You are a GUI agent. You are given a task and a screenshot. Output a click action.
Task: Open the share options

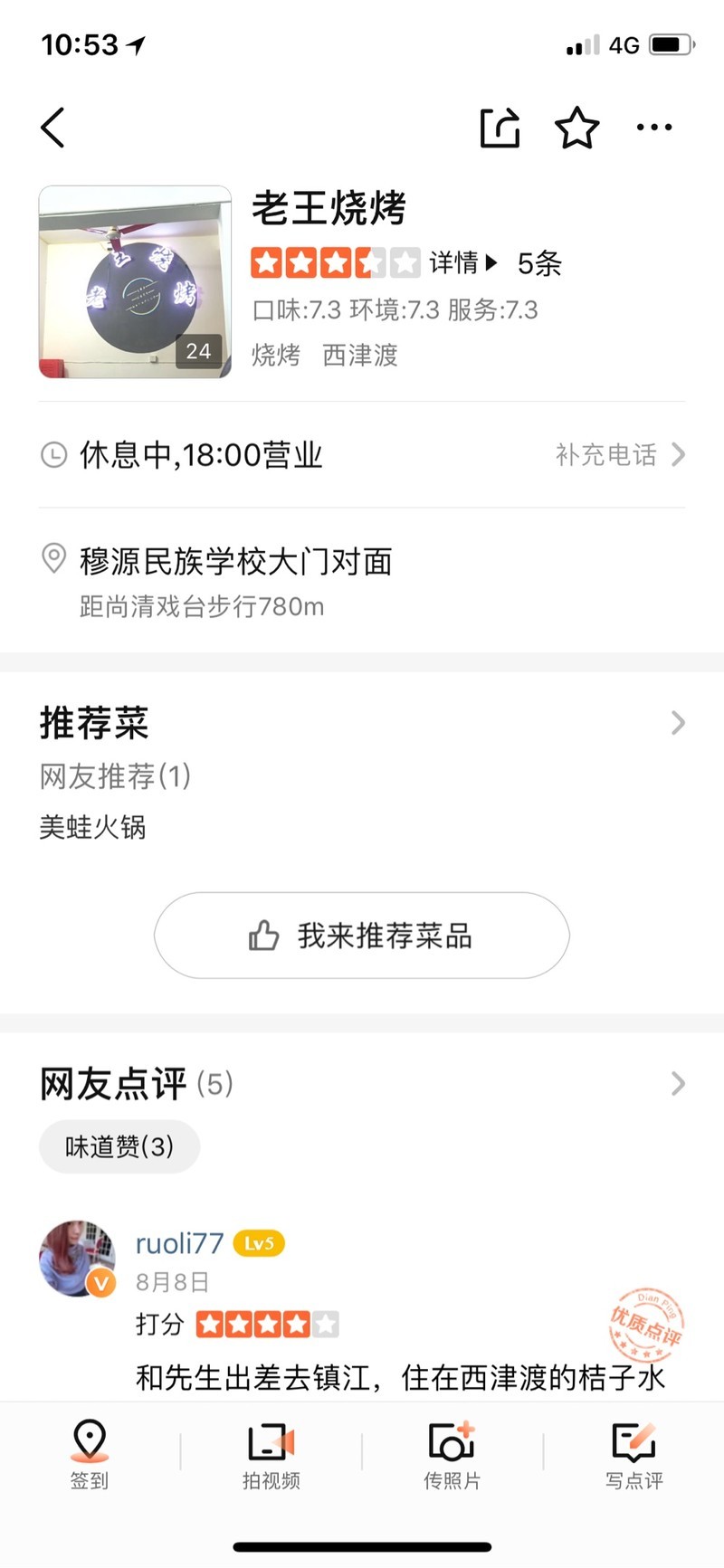tap(500, 128)
